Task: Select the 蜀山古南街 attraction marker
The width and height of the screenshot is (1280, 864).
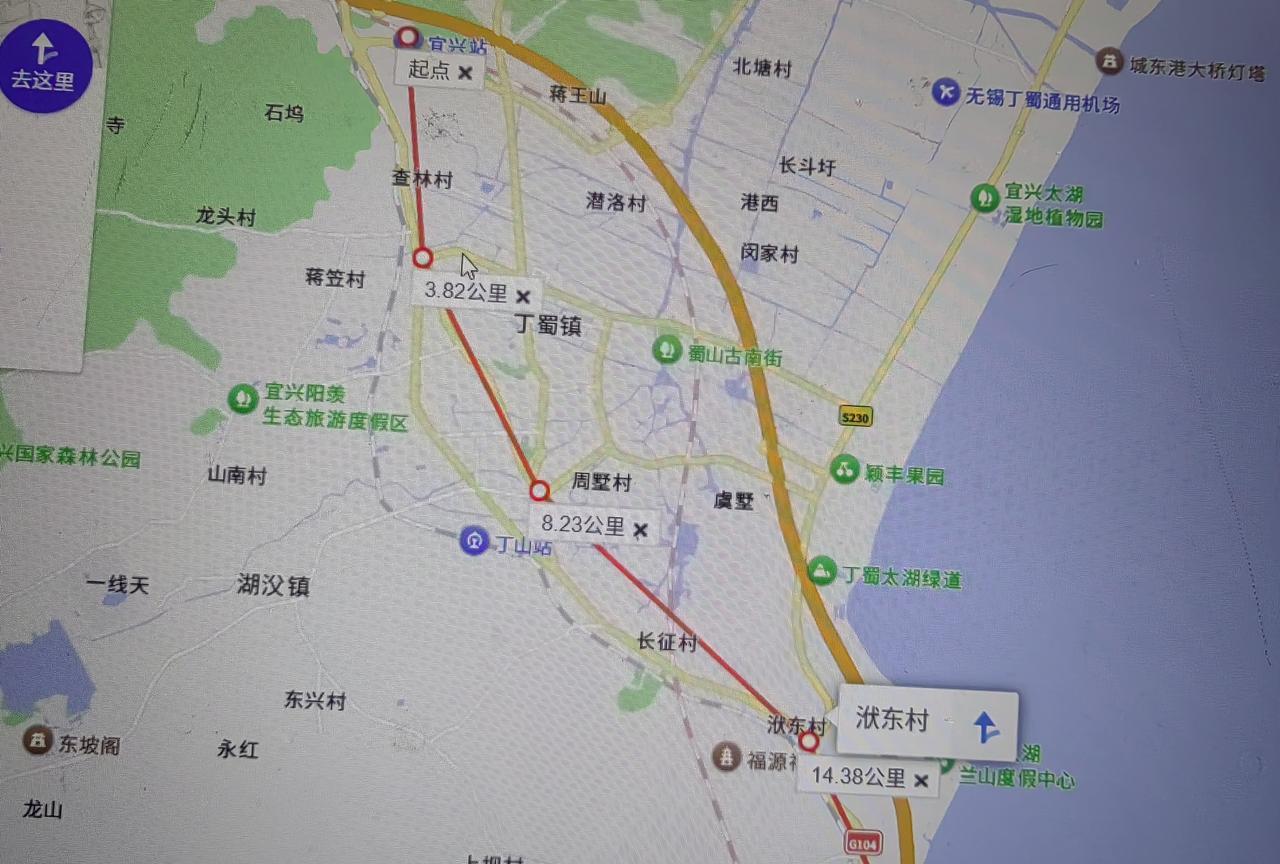Action: 666,350
